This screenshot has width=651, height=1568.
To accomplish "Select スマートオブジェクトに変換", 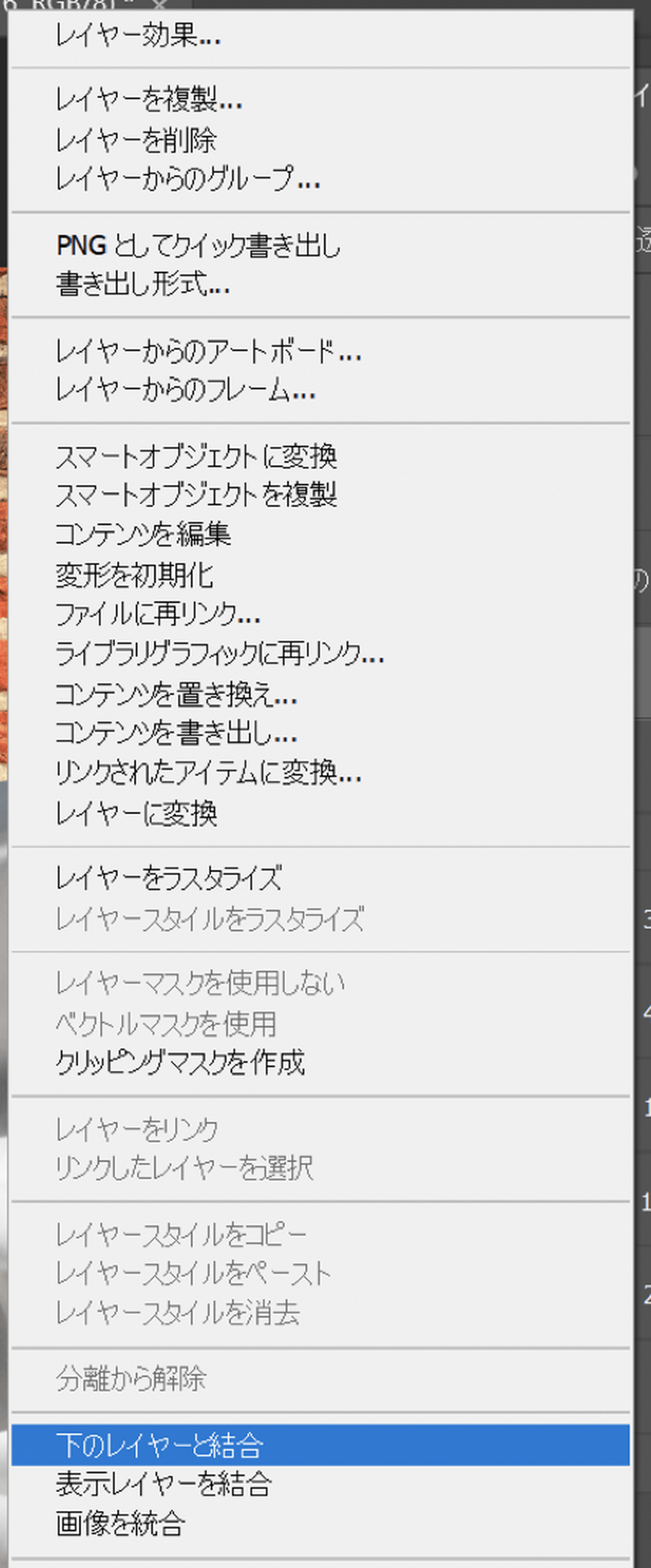I will [196, 457].
